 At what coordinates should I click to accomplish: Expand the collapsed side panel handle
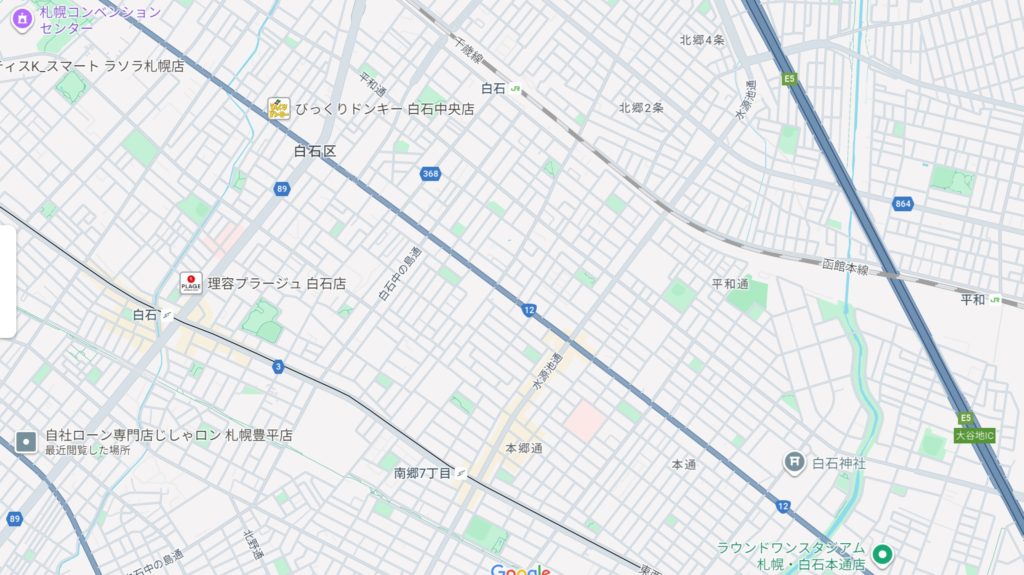[7, 282]
